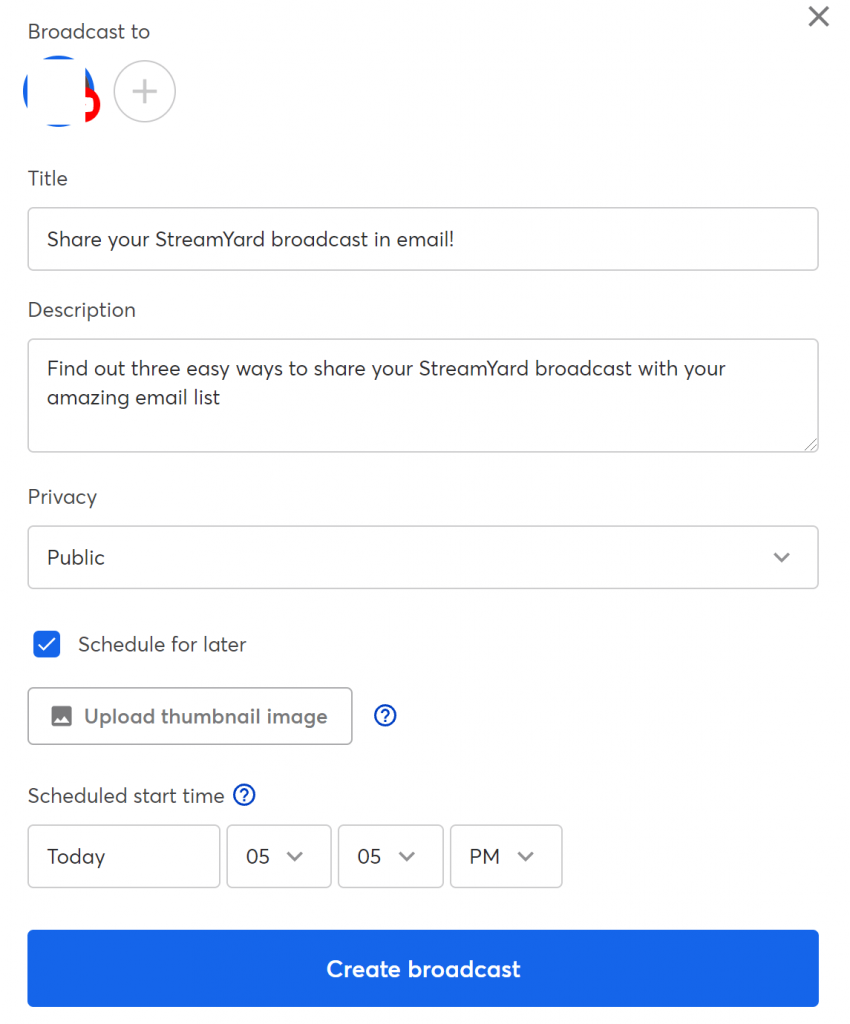Image resolution: width=850 pixels, height=1024 pixels.
Task: Open the Privacy dropdown
Action: coord(422,557)
